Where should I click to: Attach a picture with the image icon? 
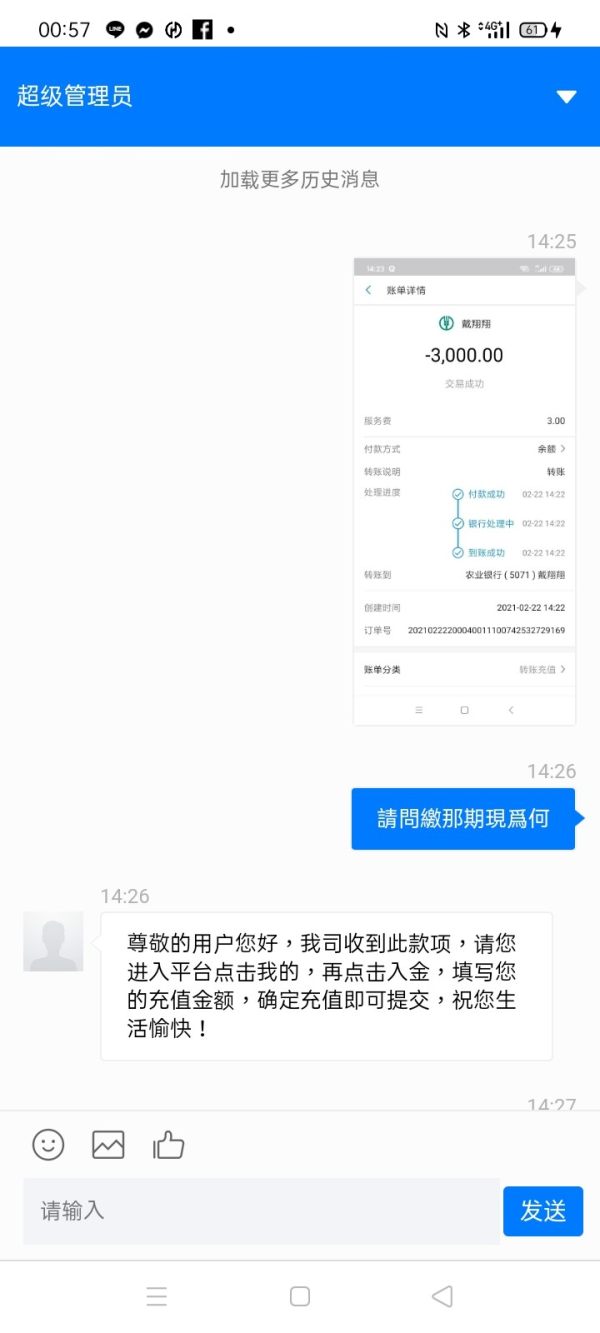[x=108, y=1144]
